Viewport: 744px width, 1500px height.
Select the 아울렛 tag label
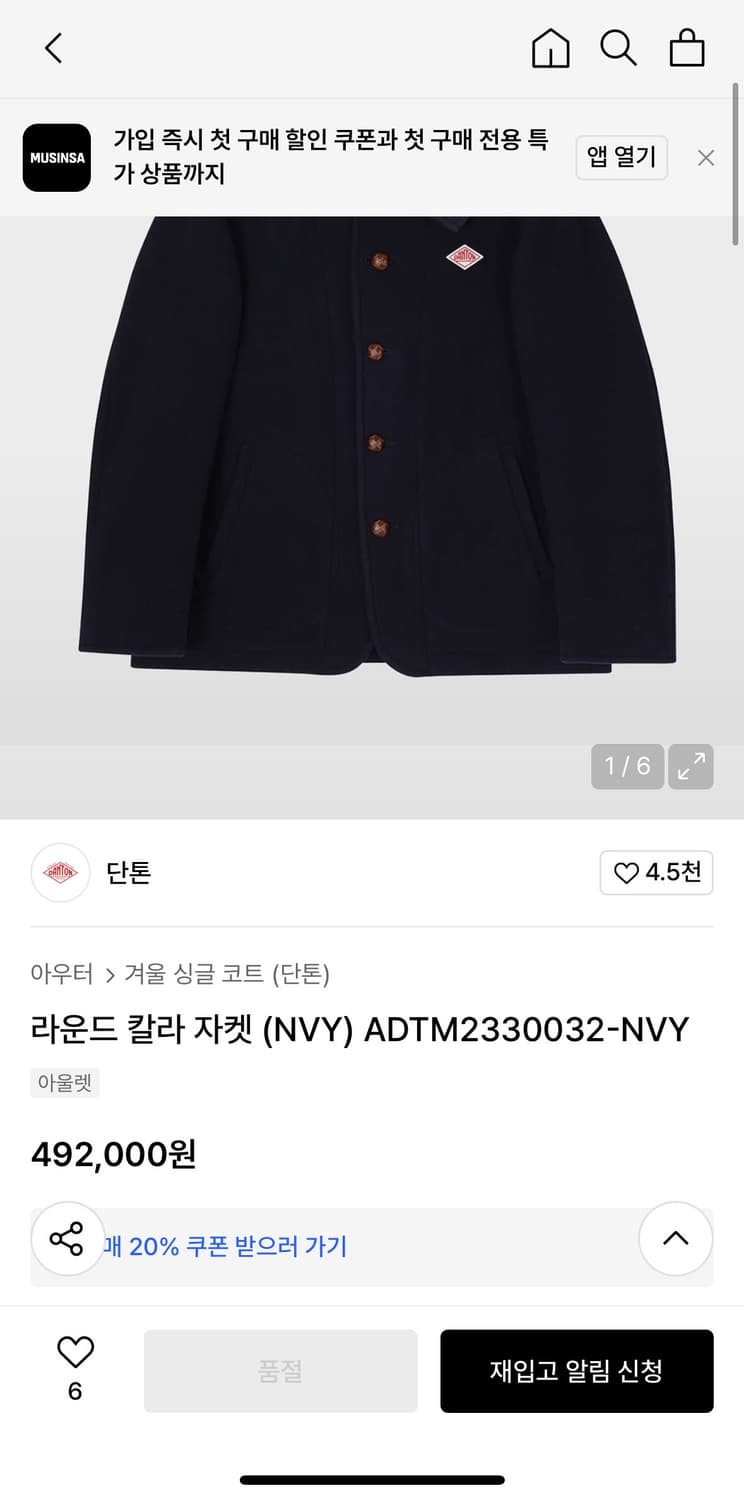(65, 1082)
